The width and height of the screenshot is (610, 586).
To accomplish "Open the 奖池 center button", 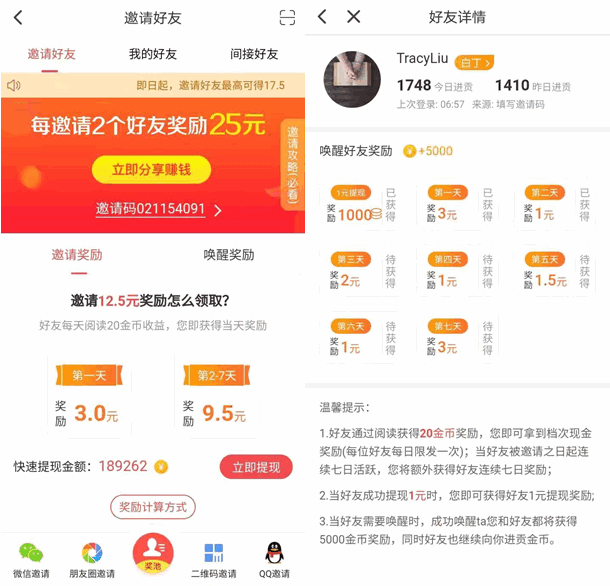I will (153, 555).
